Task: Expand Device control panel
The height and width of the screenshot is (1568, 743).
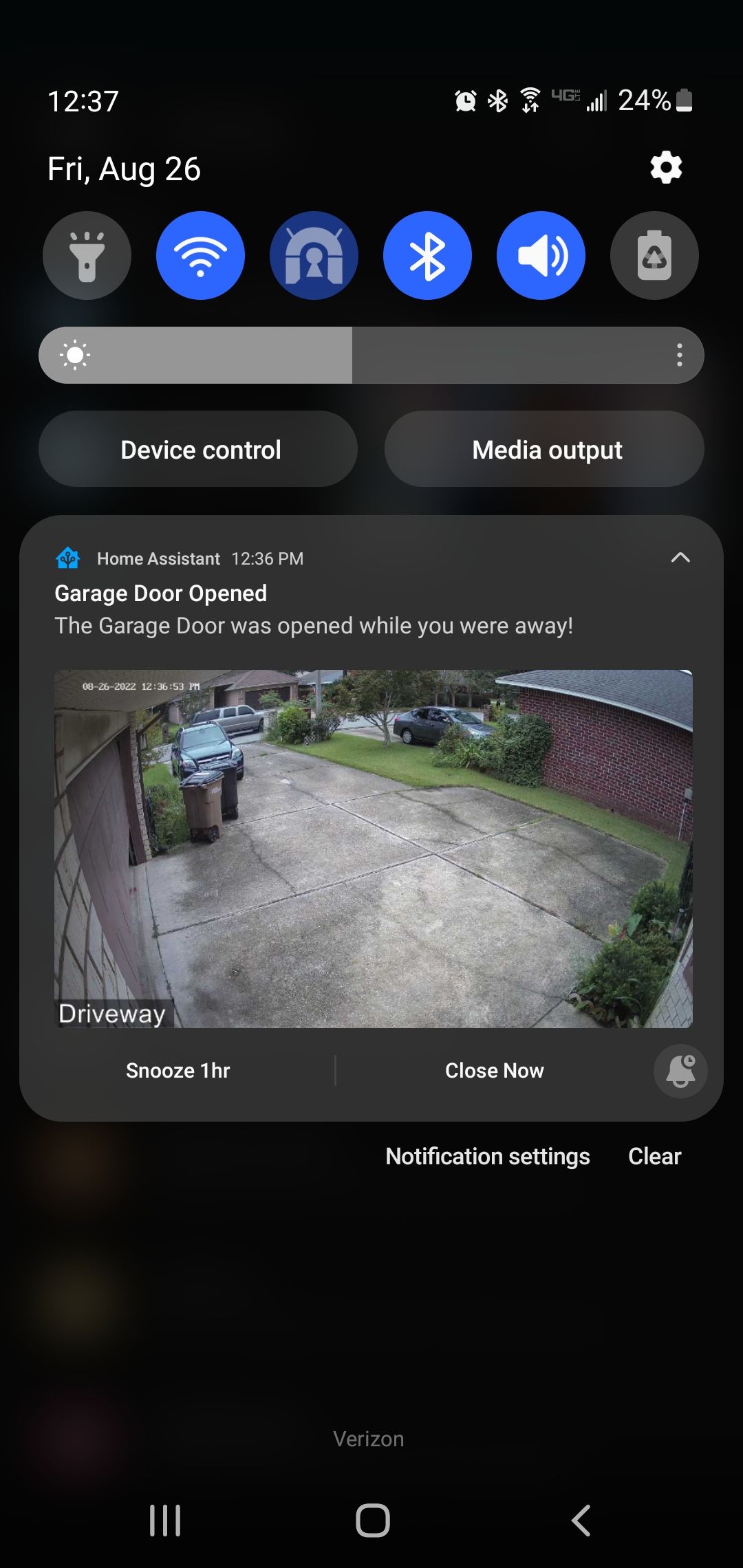Action: (200, 448)
